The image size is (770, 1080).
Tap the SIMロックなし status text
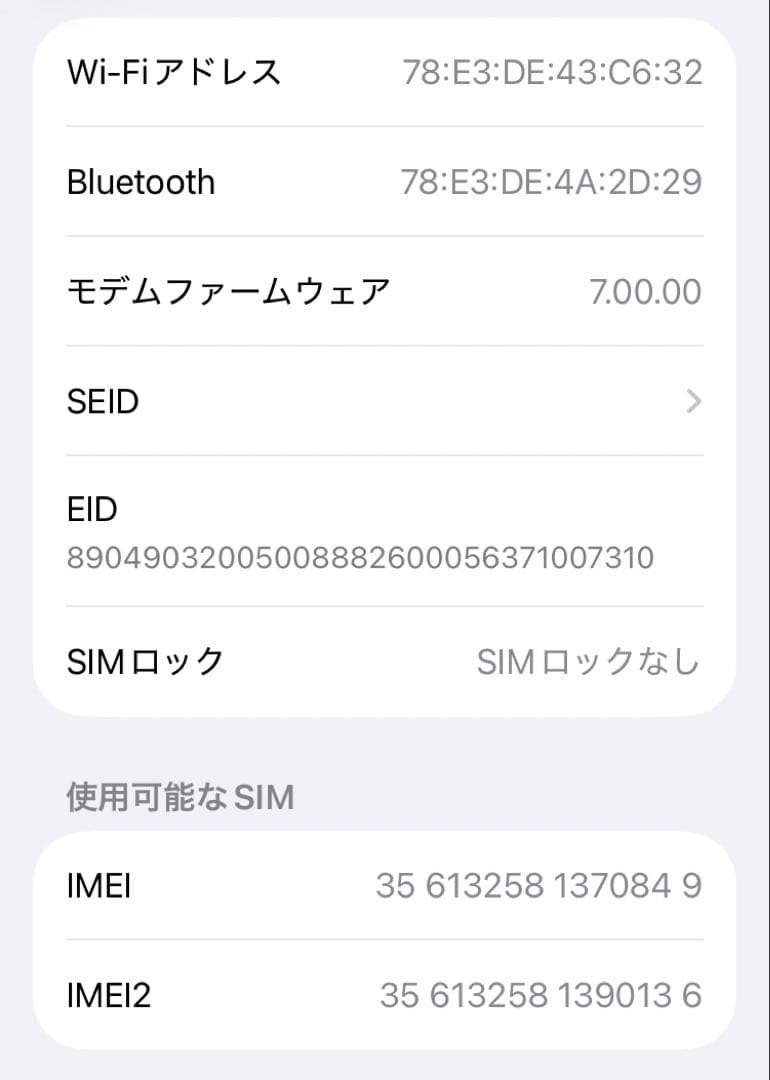pyautogui.click(x=588, y=661)
